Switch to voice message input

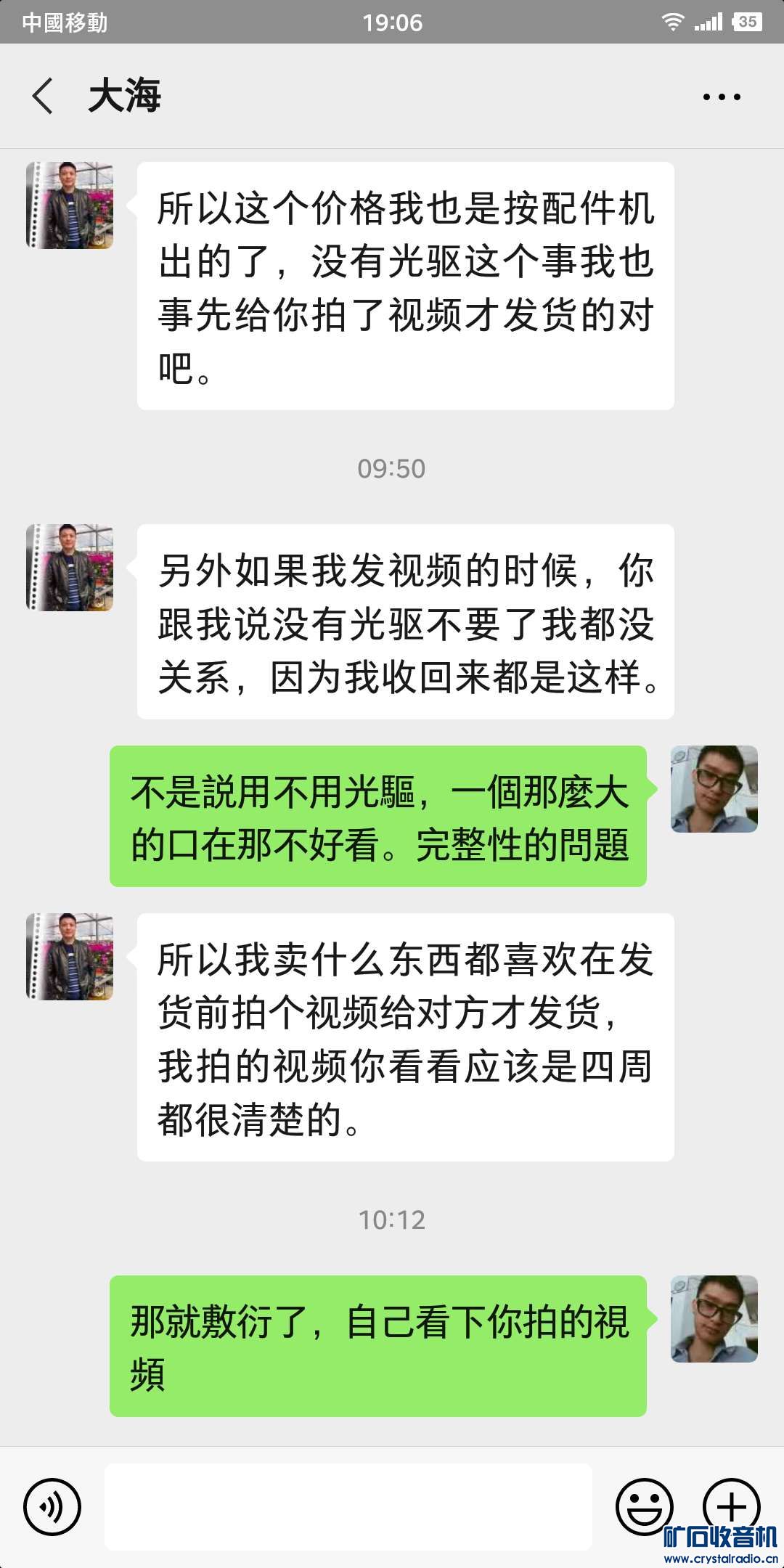coord(52,1507)
